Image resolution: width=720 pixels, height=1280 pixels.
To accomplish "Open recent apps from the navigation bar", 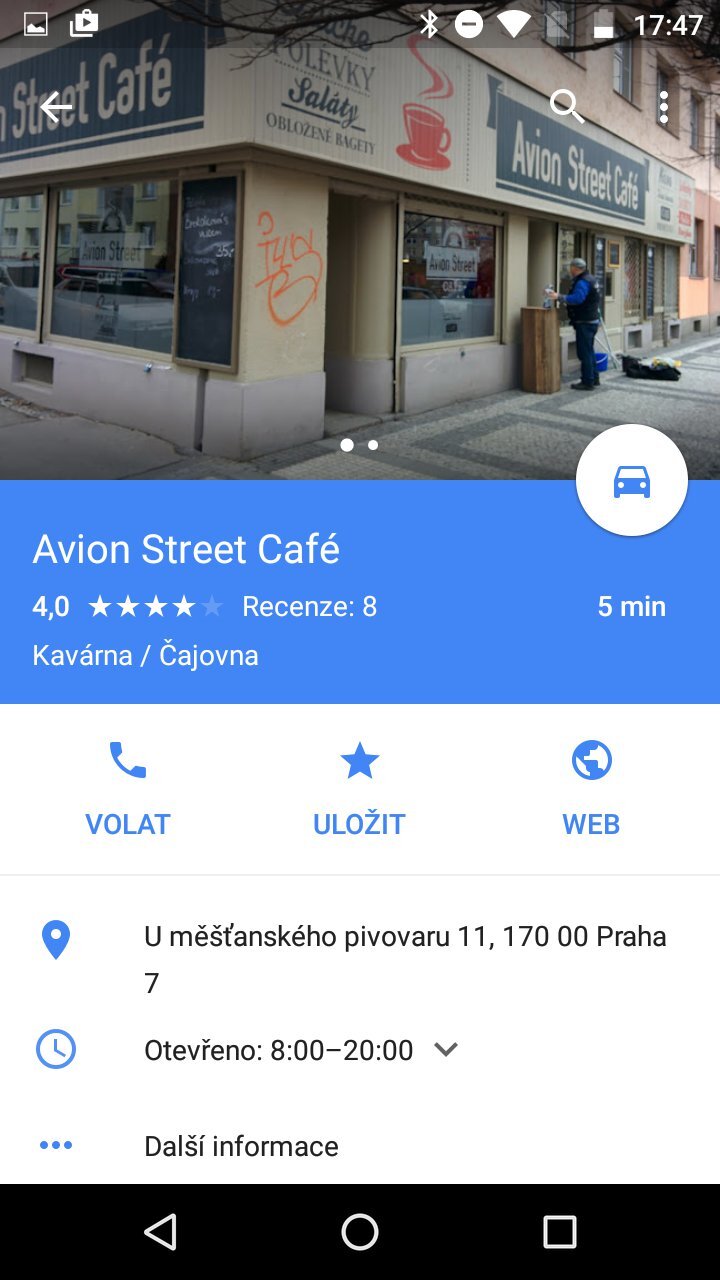I will pyautogui.click(x=559, y=1232).
